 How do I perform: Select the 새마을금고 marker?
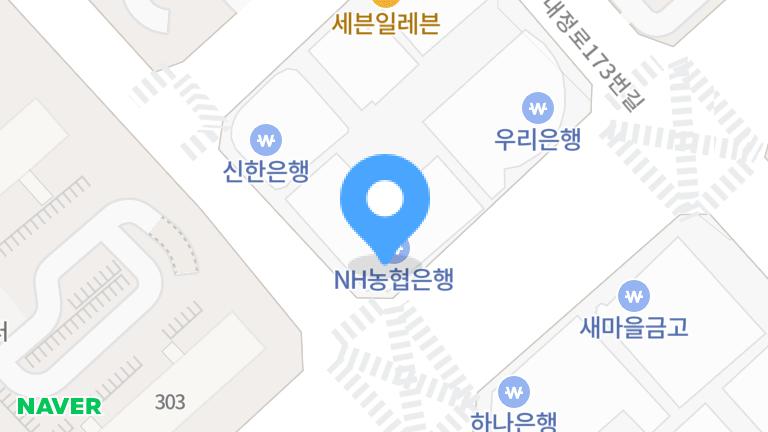(x=633, y=295)
